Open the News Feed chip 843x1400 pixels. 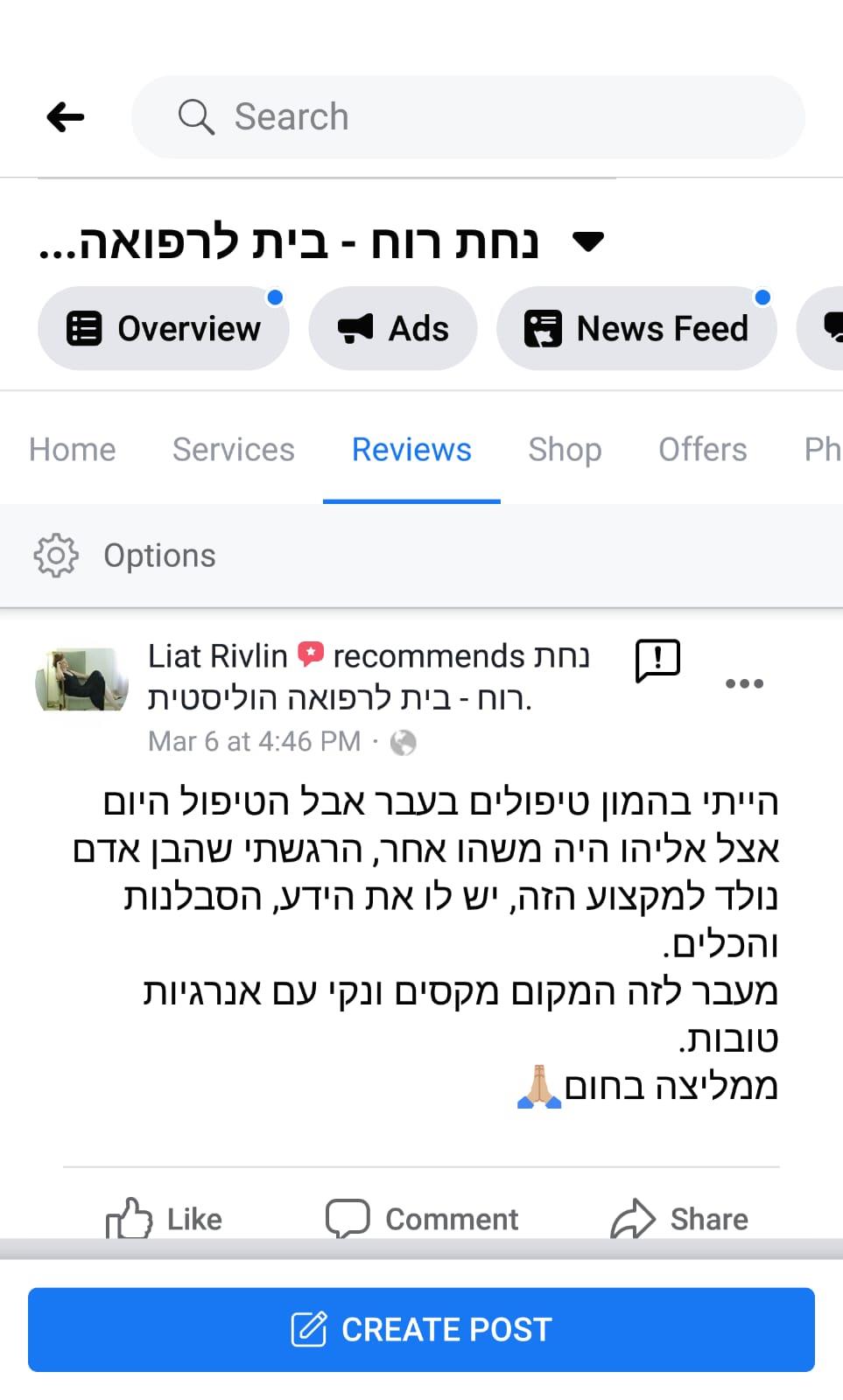(x=636, y=329)
